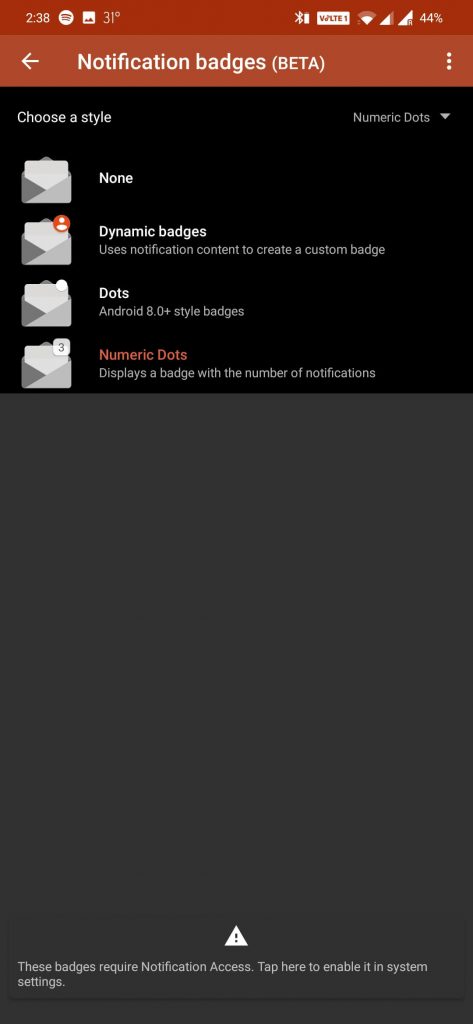The width and height of the screenshot is (473, 1024).
Task: Select the None badge style
Action: click(x=236, y=178)
